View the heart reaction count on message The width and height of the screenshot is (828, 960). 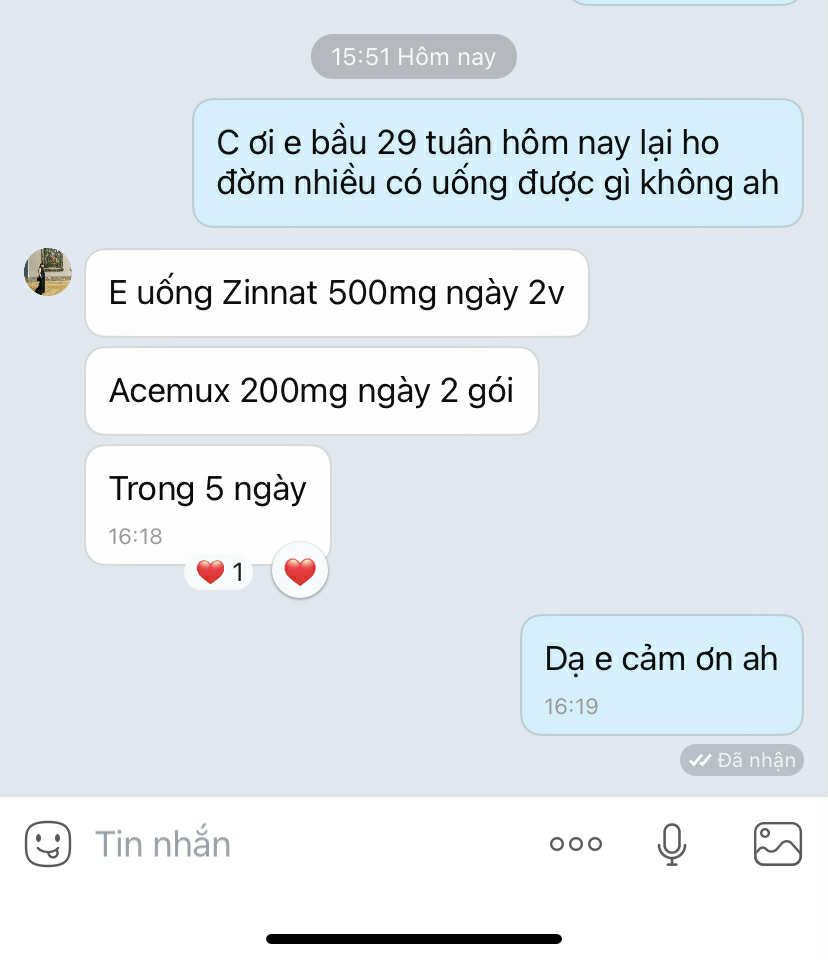point(219,573)
